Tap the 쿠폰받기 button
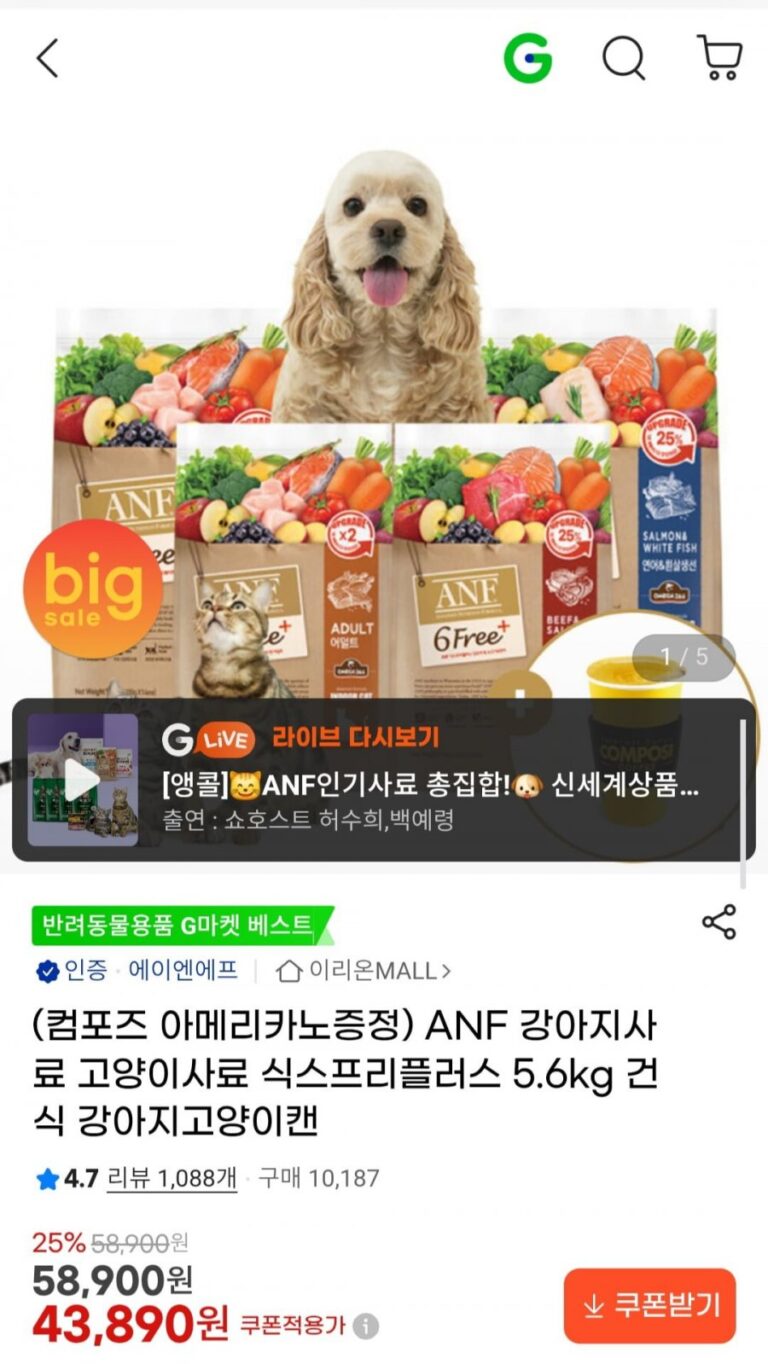The width and height of the screenshot is (768, 1364). tap(650, 1305)
